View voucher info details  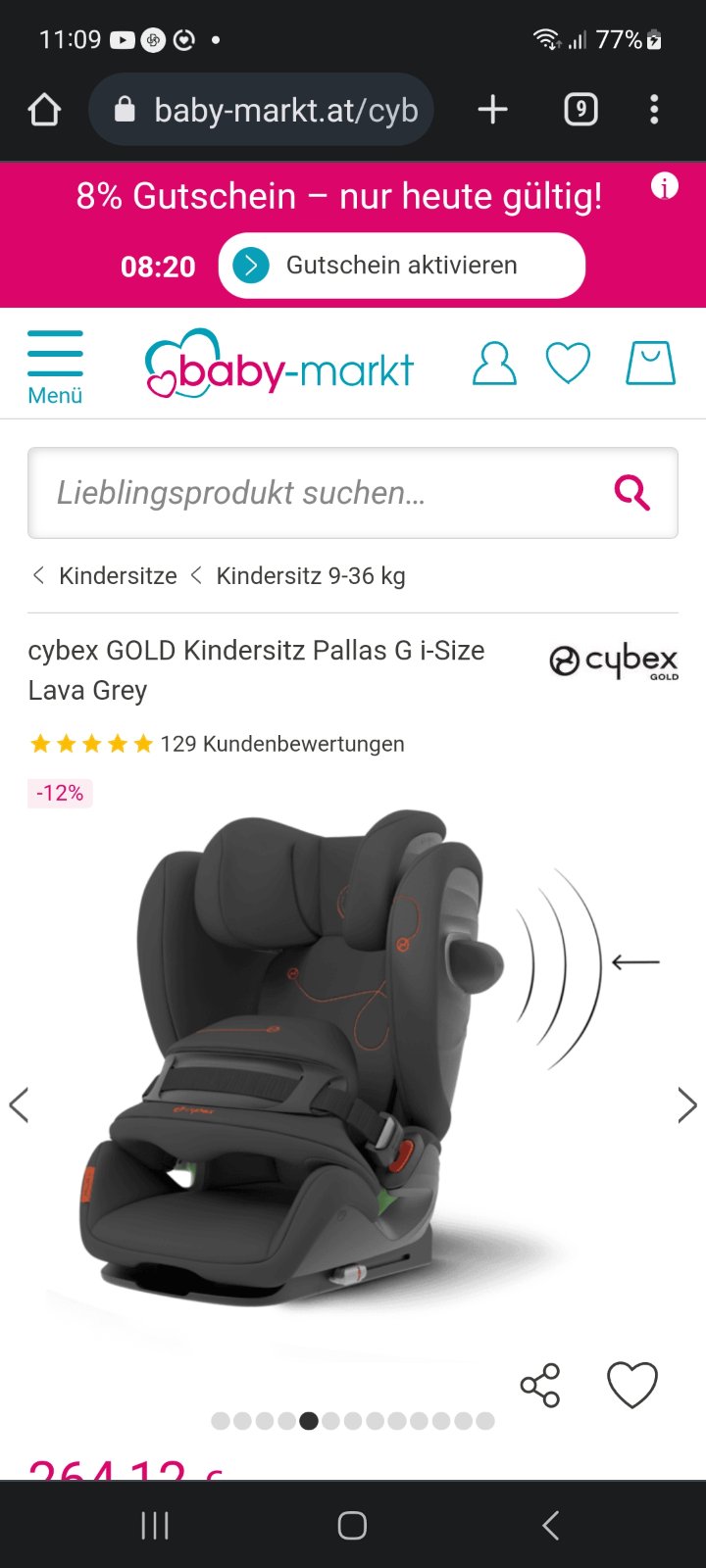(665, 186)
